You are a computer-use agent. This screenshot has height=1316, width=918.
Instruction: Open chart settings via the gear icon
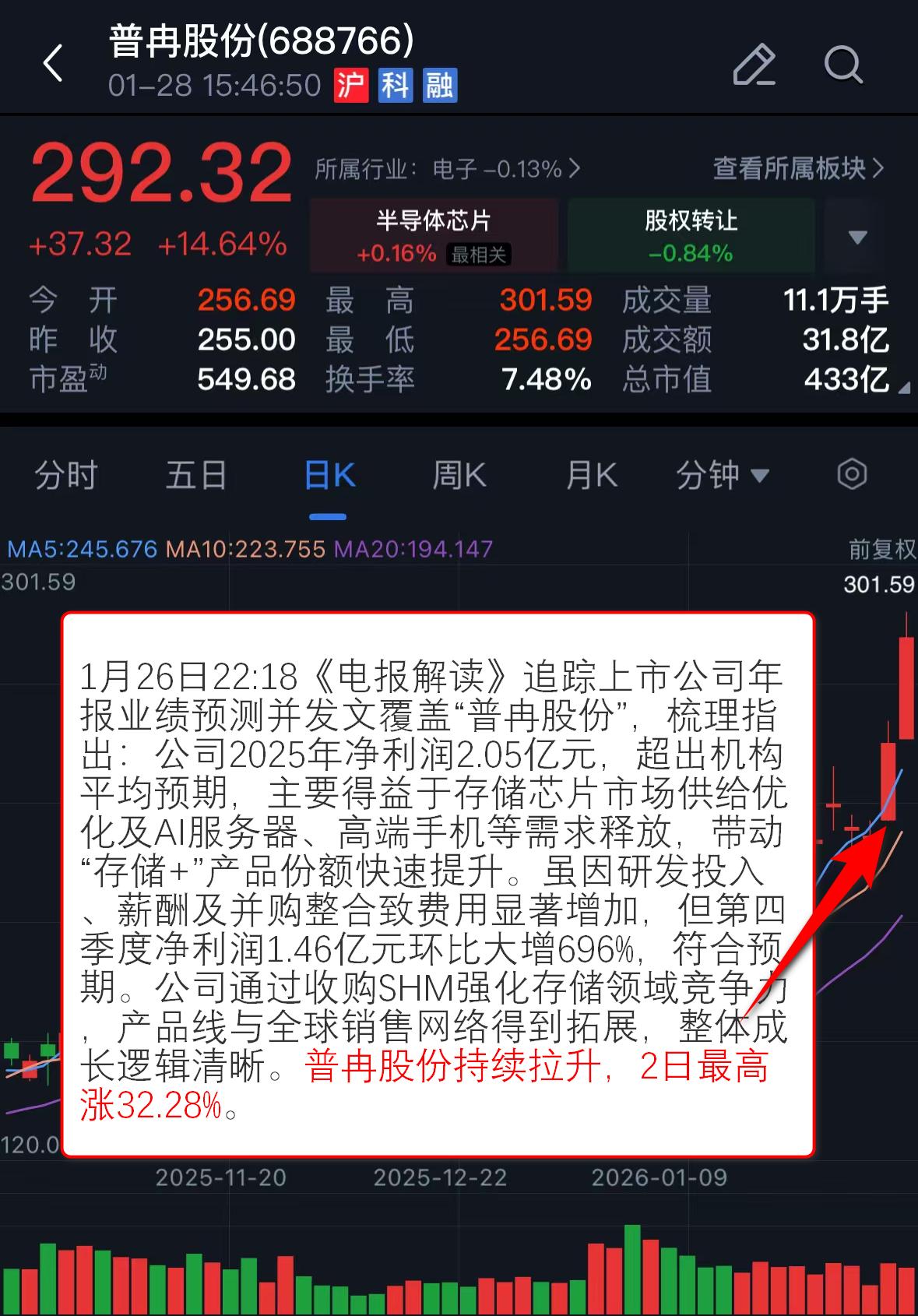point(851,474)
